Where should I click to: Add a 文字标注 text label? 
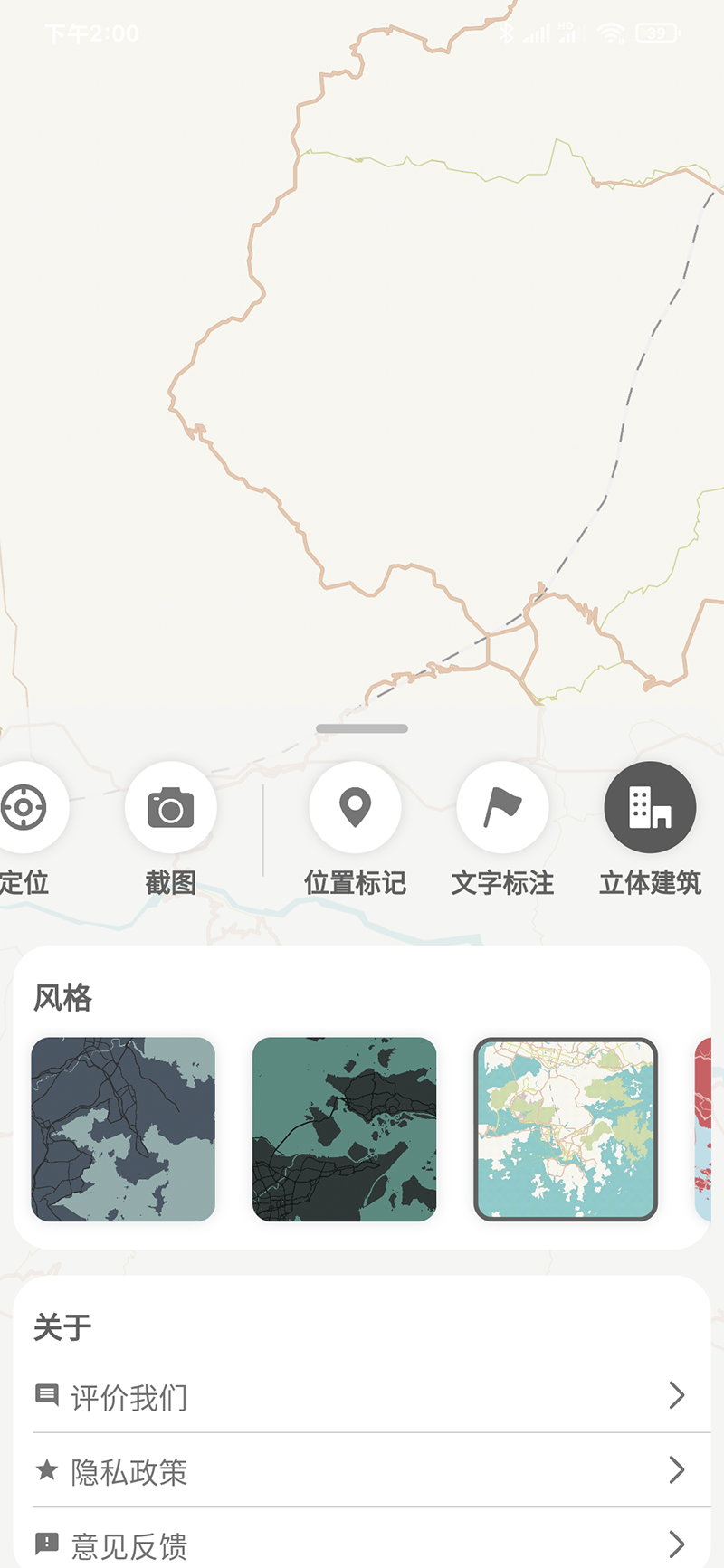click(502, 807)
